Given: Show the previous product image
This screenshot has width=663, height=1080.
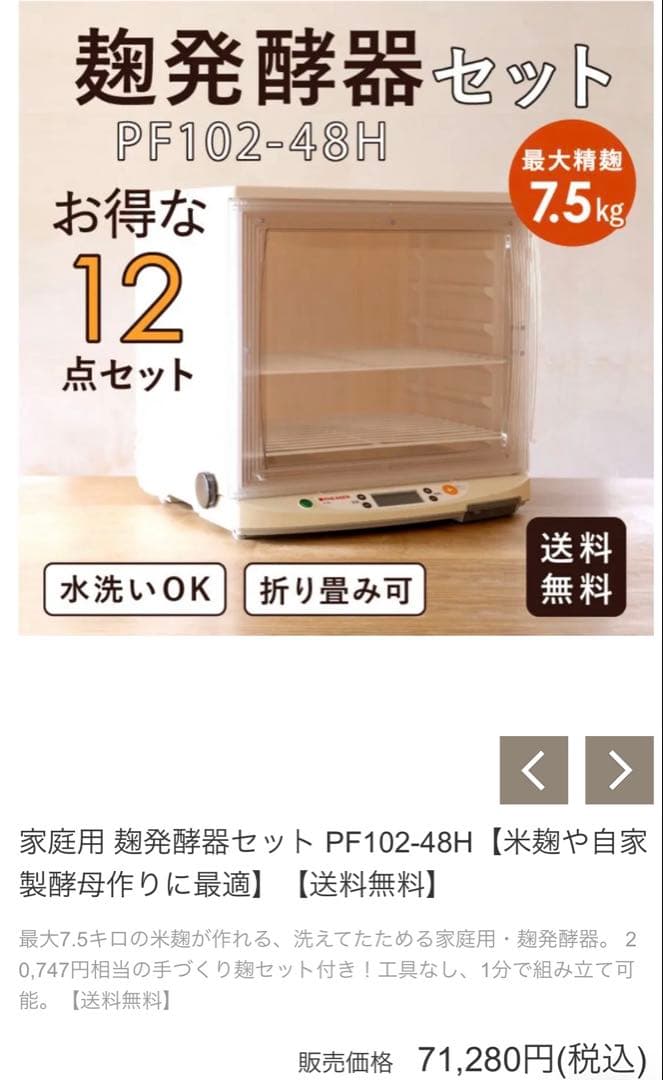Looking at the screenshot, I should click(534, 770).
